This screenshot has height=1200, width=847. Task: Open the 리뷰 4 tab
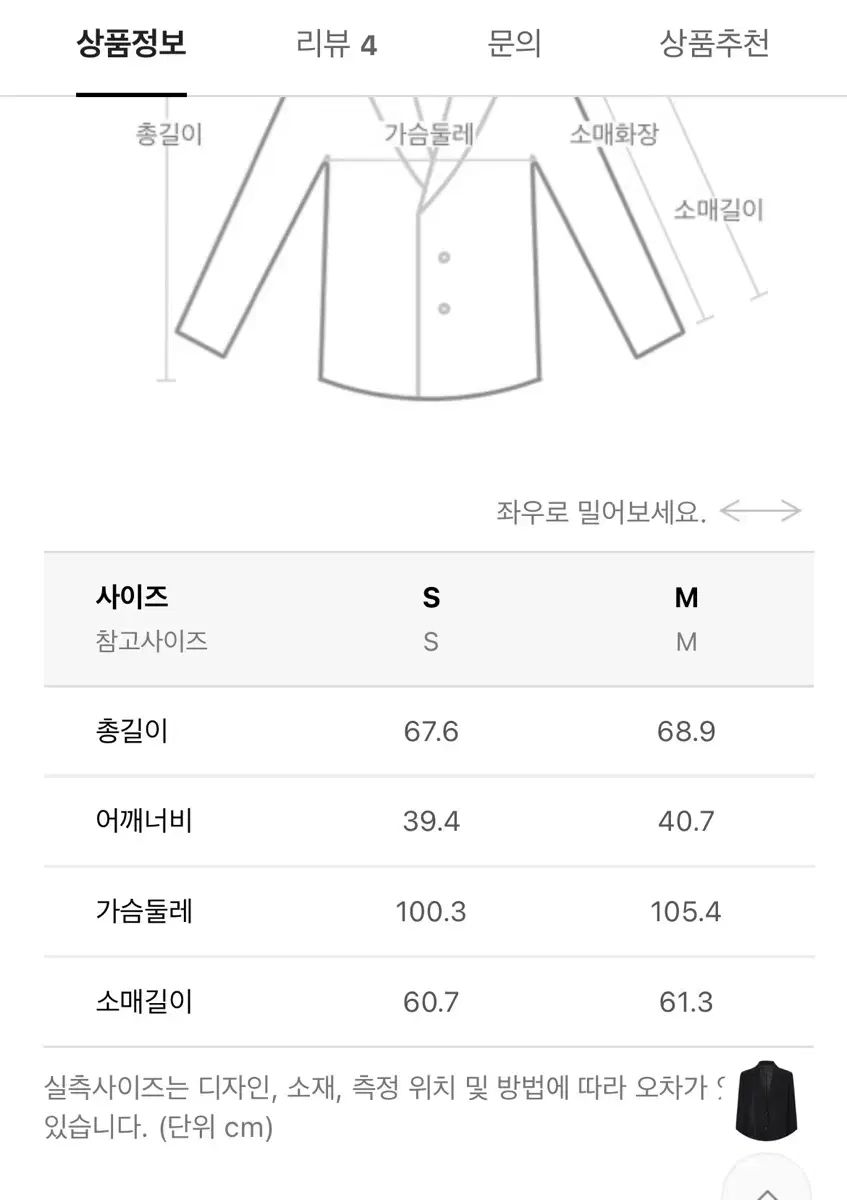point(336,45)
